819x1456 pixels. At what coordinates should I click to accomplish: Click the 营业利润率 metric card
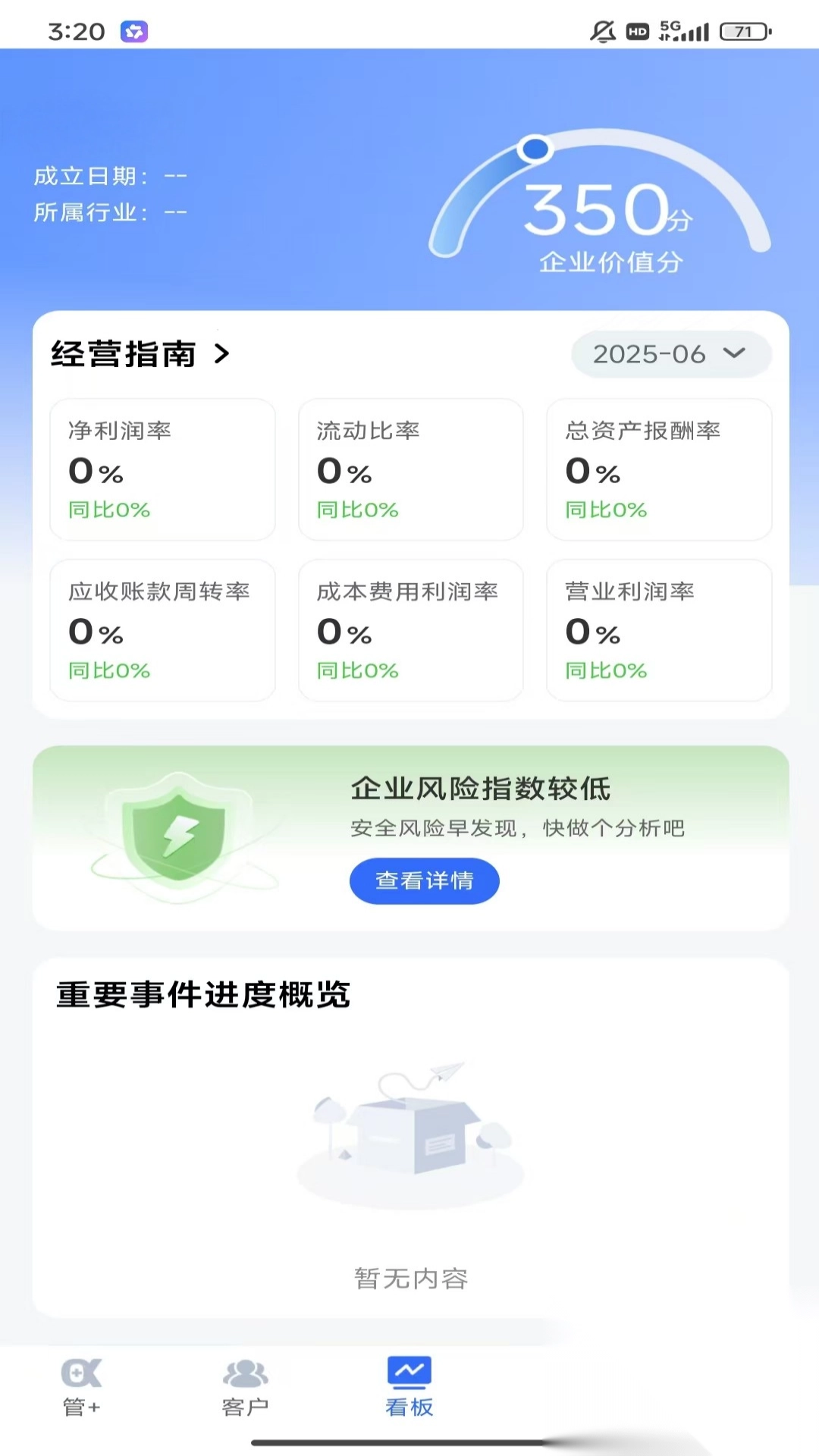tap(659, 631)
